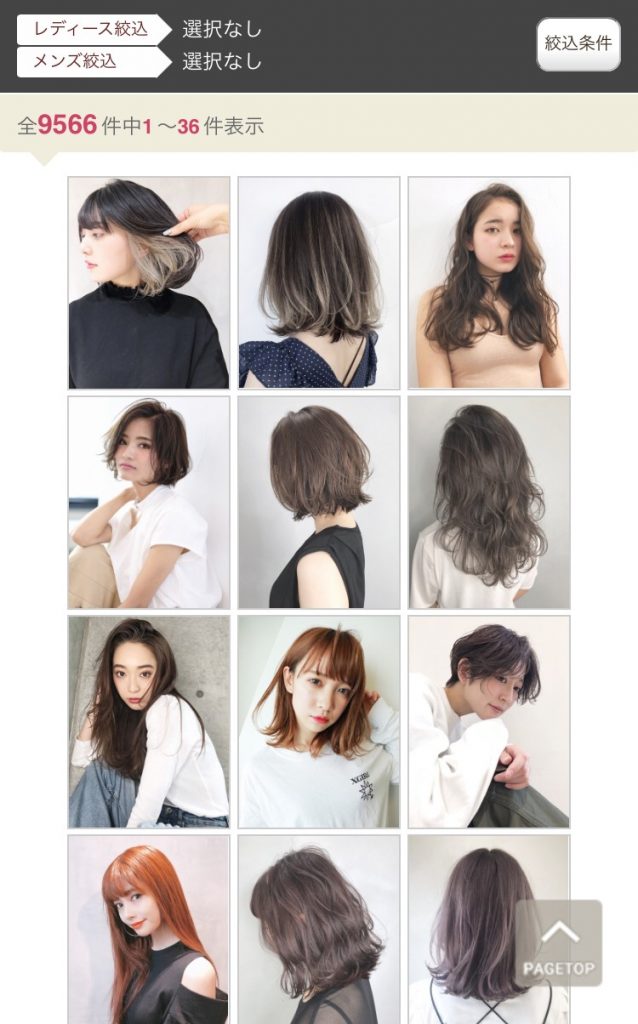Open the レディース絞込 filter
The width and height of the screenshot is (638, 1024).
[92, 29]
